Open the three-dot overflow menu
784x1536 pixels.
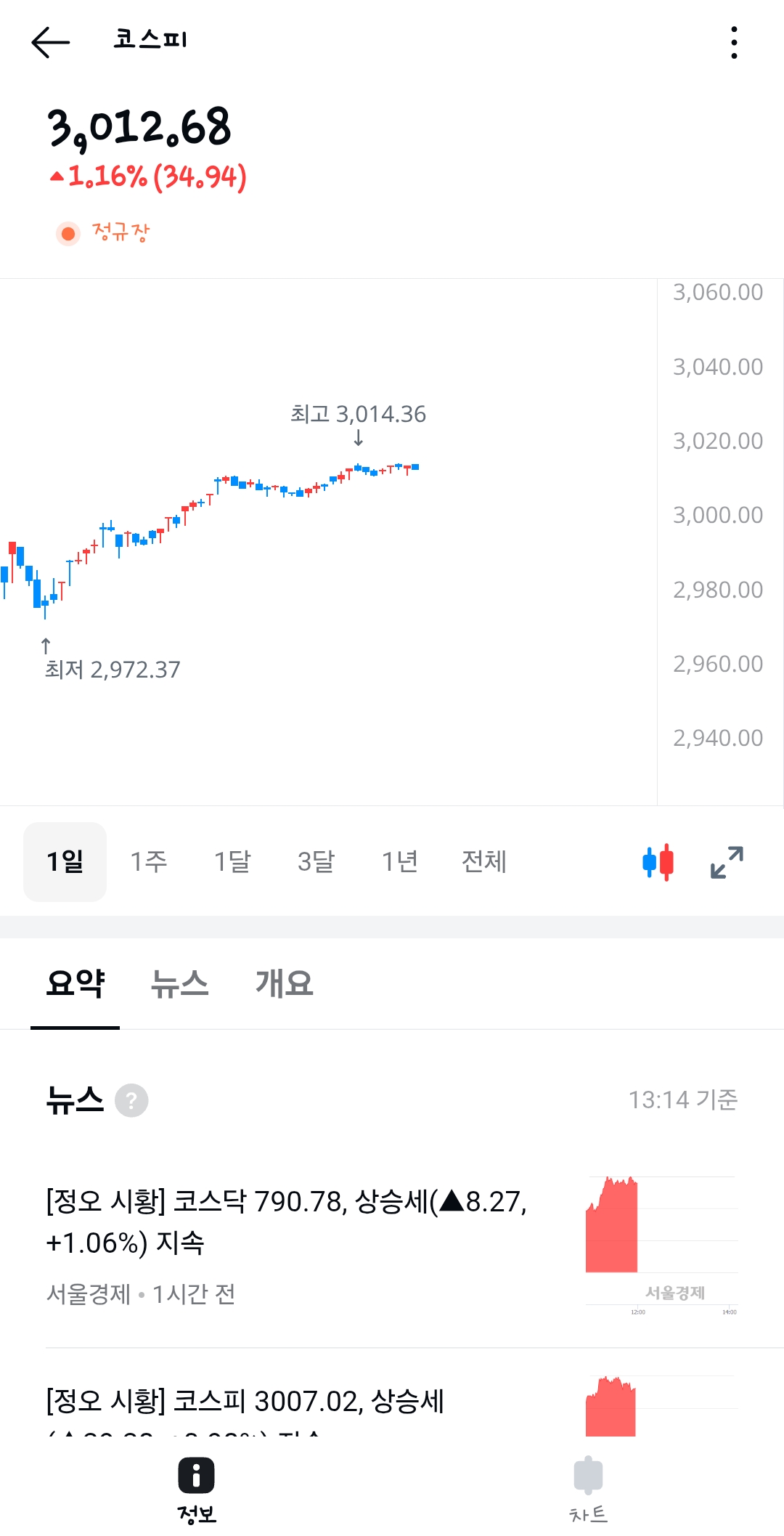[734, 42]
